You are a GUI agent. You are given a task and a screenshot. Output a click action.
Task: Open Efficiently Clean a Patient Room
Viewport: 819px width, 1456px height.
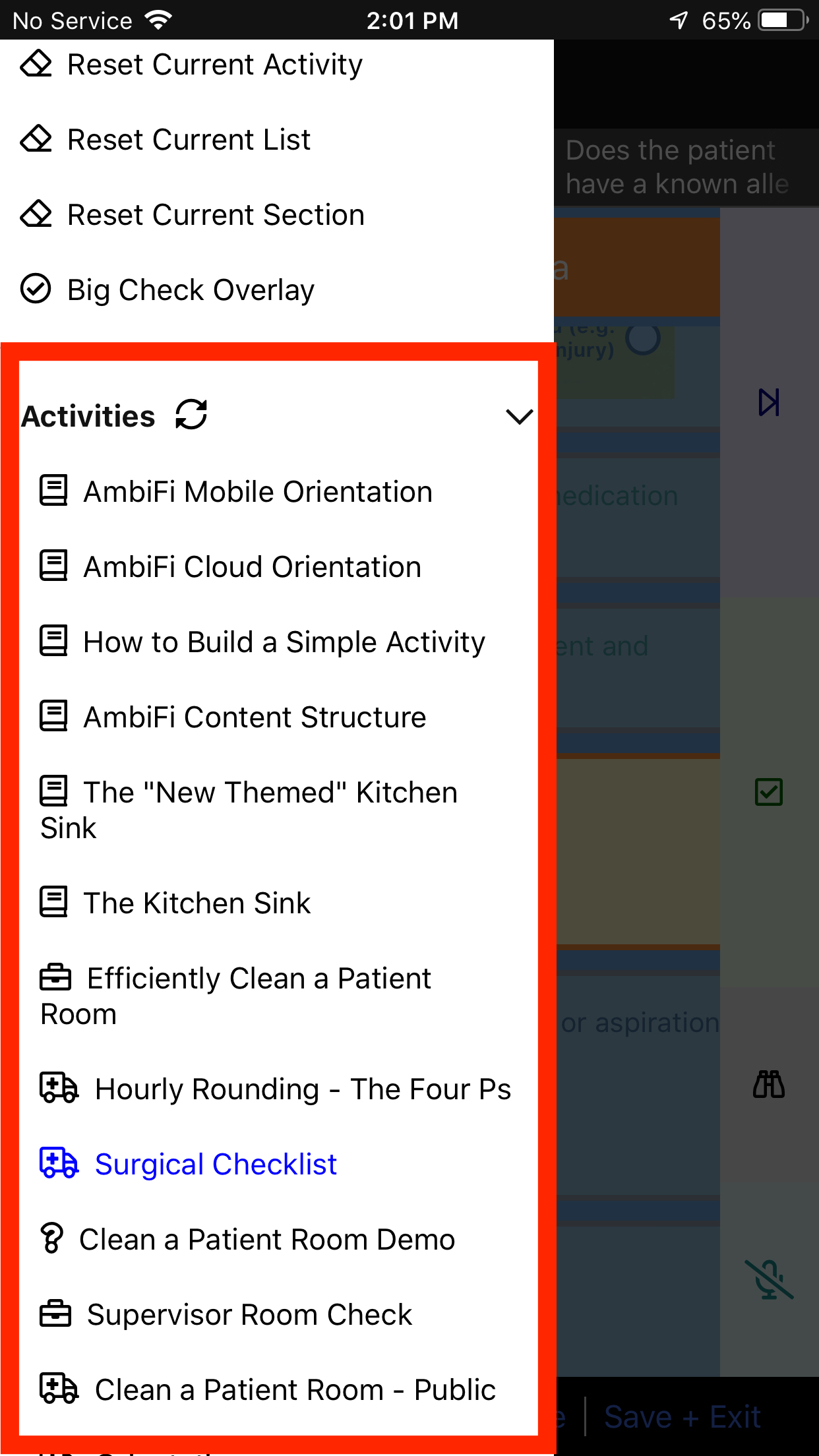point(258,979)
